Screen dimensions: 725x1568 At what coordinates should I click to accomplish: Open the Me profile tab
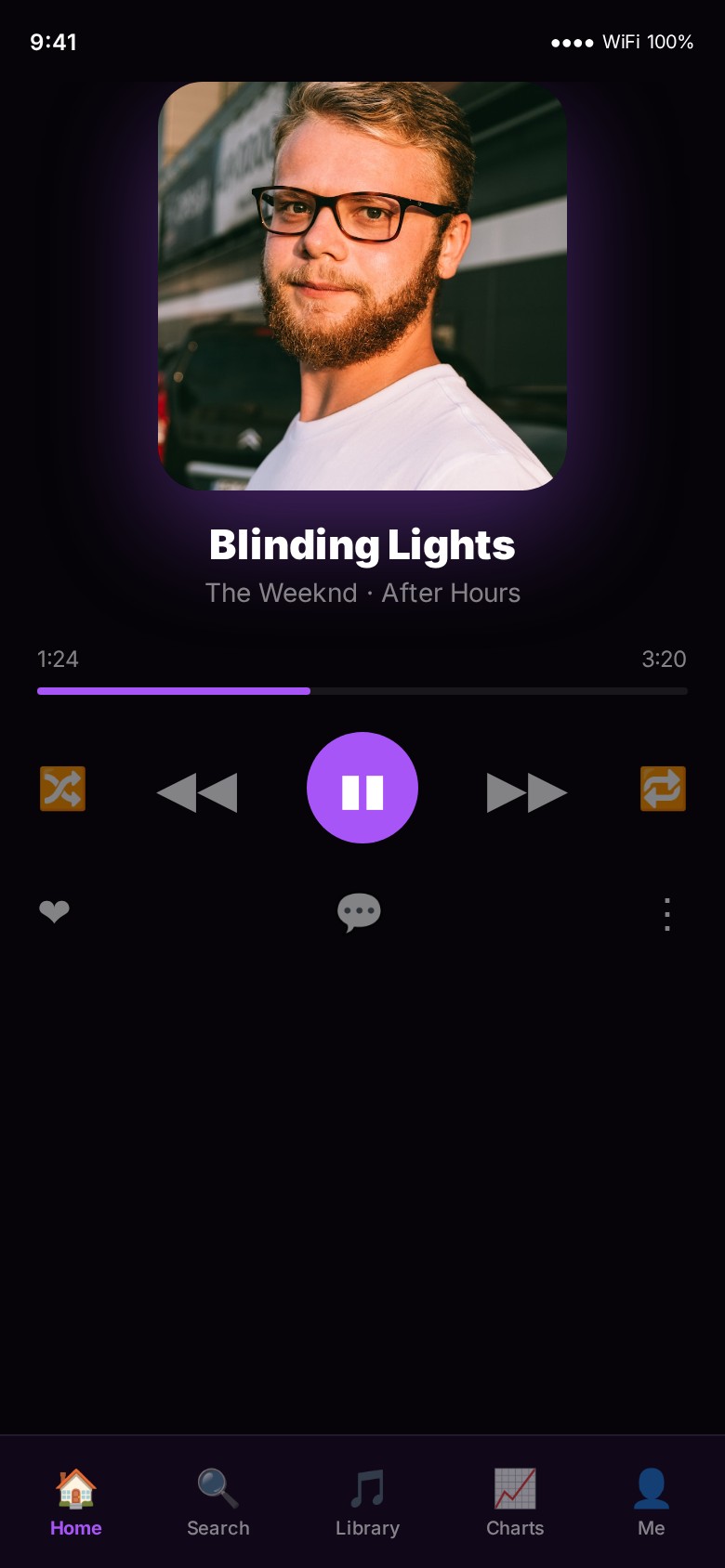tap(652, 1502)
